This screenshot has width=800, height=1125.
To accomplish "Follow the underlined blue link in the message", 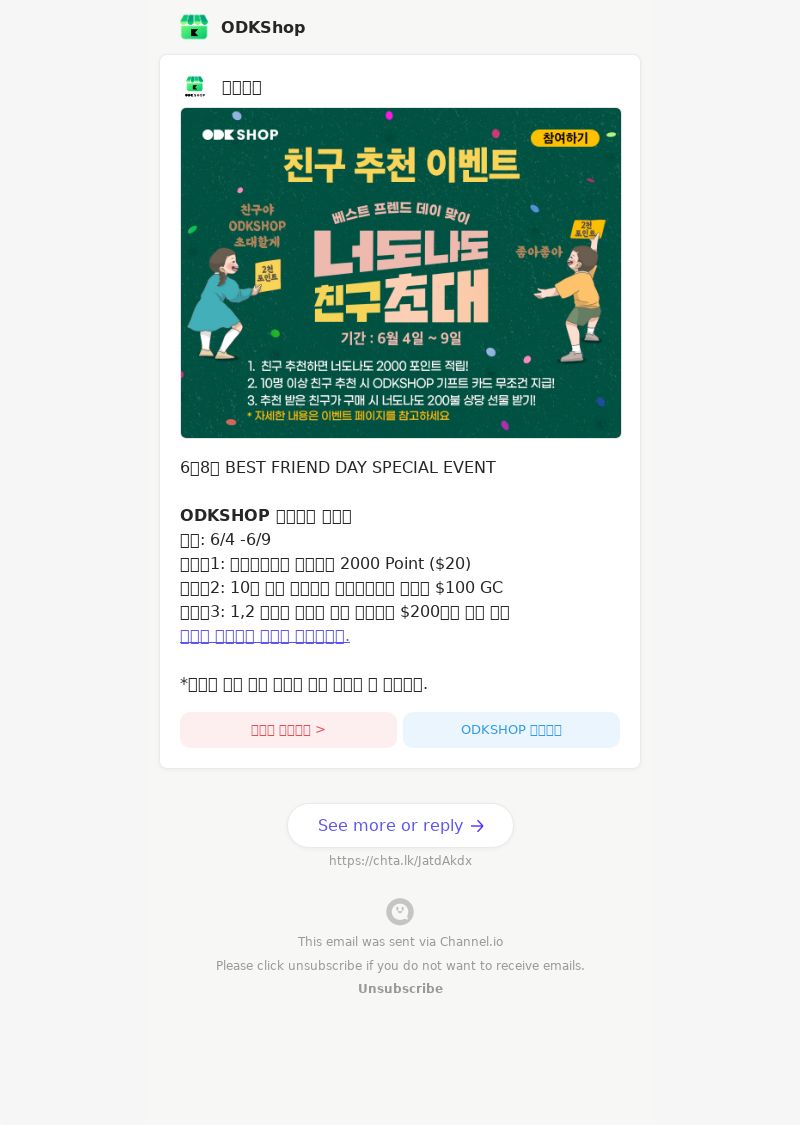I will [x=265, y=636].
